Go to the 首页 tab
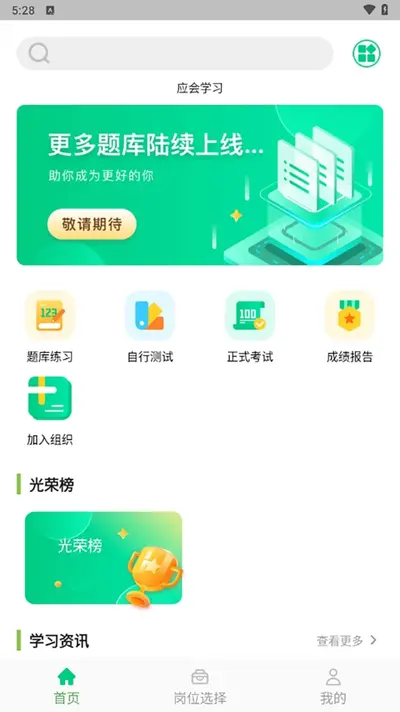This screenshot has height=712, width=400. point(67,686)
